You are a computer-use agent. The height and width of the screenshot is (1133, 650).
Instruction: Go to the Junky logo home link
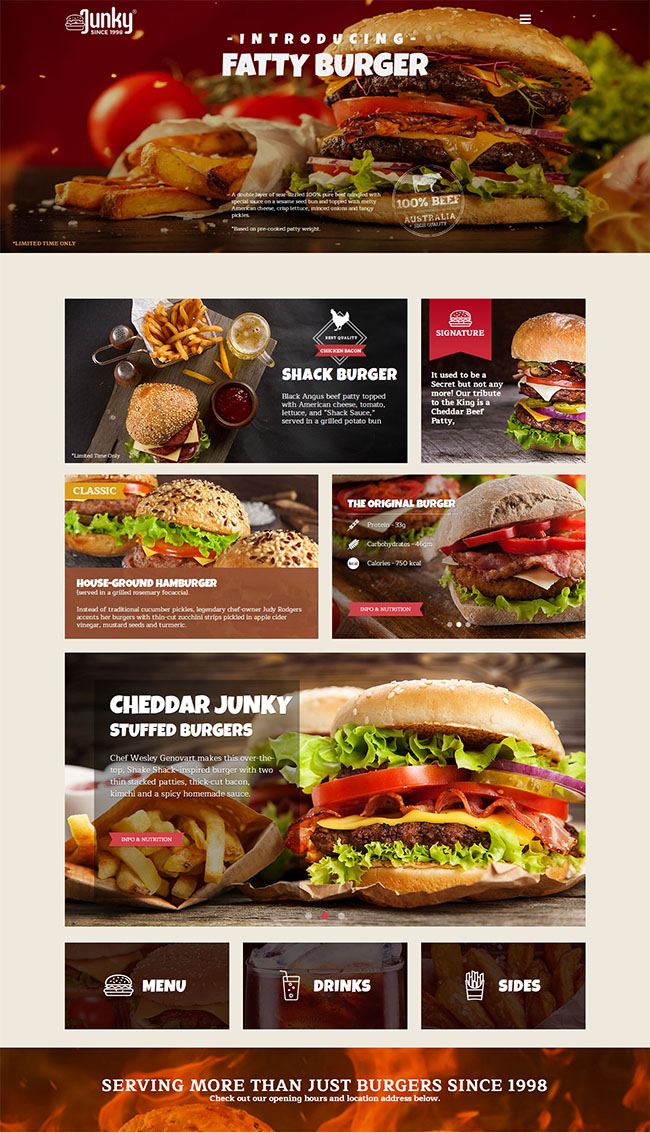pyautogui.click(x=100, y=21)
